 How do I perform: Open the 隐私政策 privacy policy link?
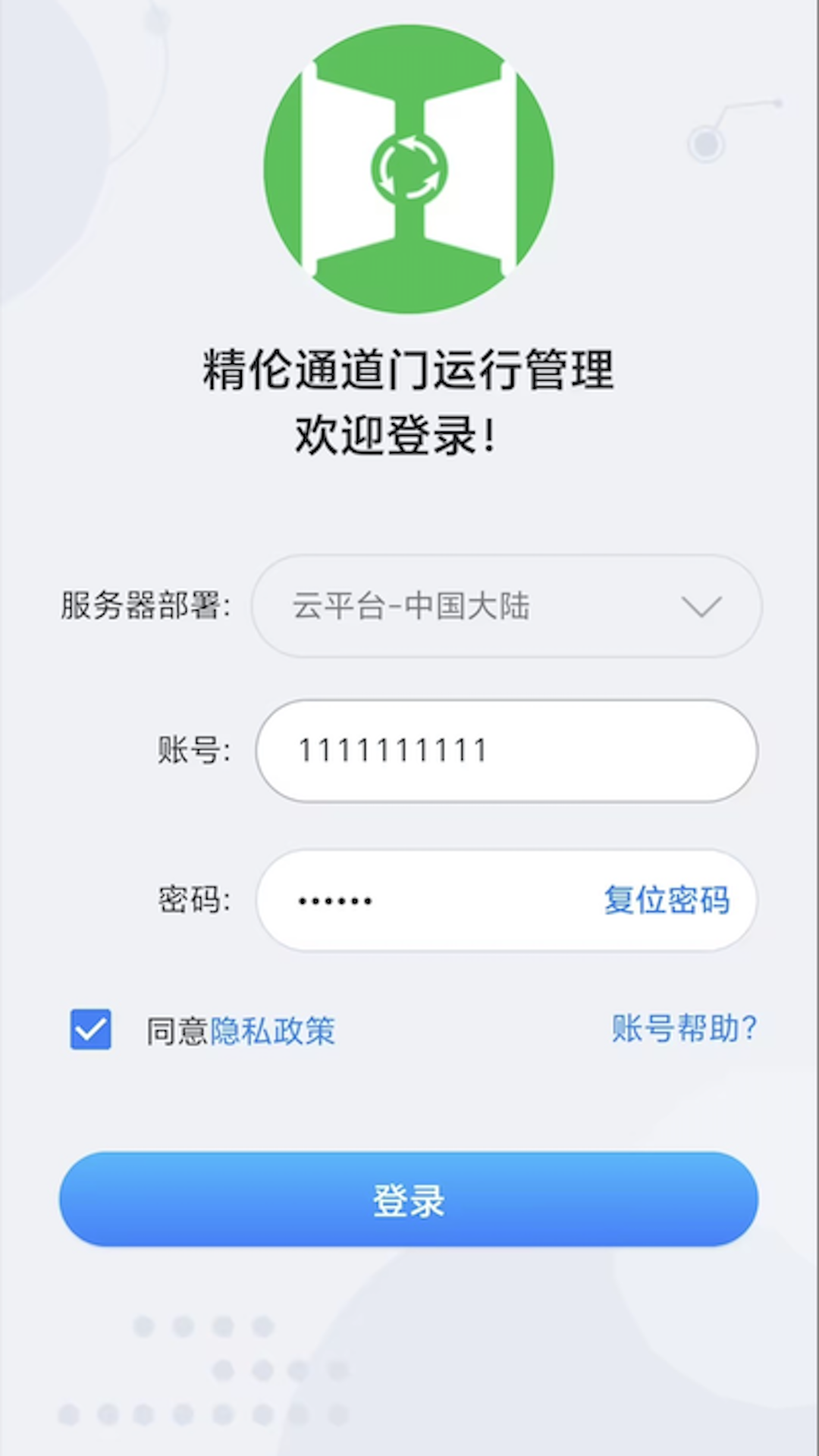[272, 1031]
